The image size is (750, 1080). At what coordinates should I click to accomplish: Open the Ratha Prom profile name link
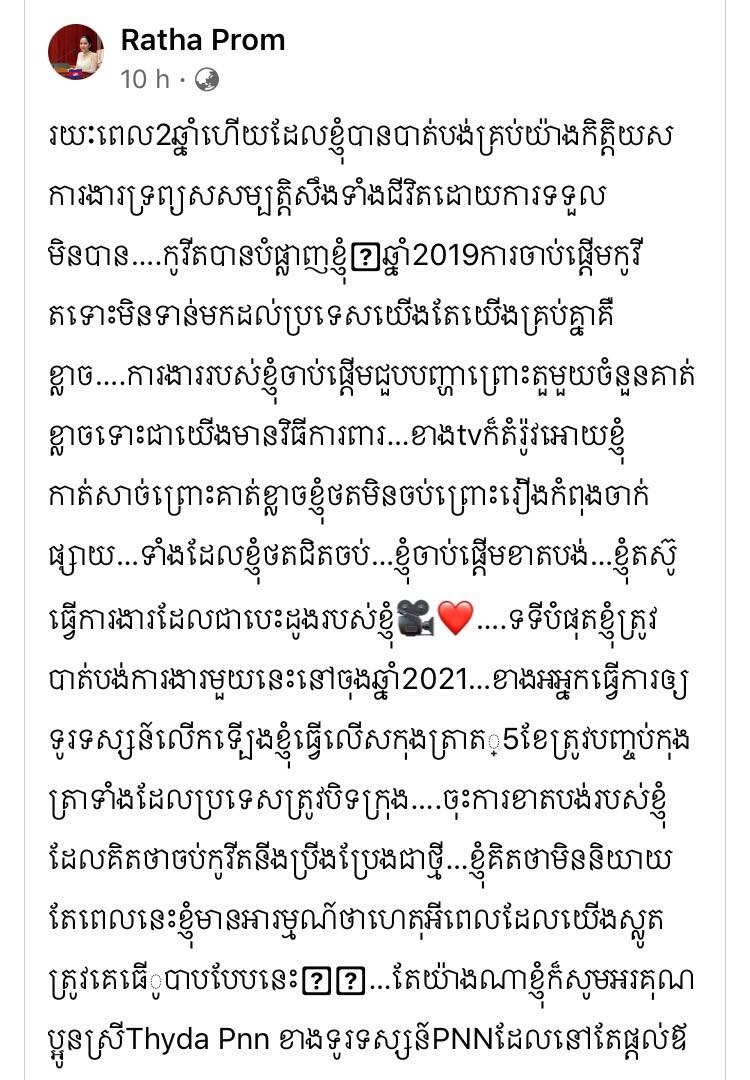[202, 40]
